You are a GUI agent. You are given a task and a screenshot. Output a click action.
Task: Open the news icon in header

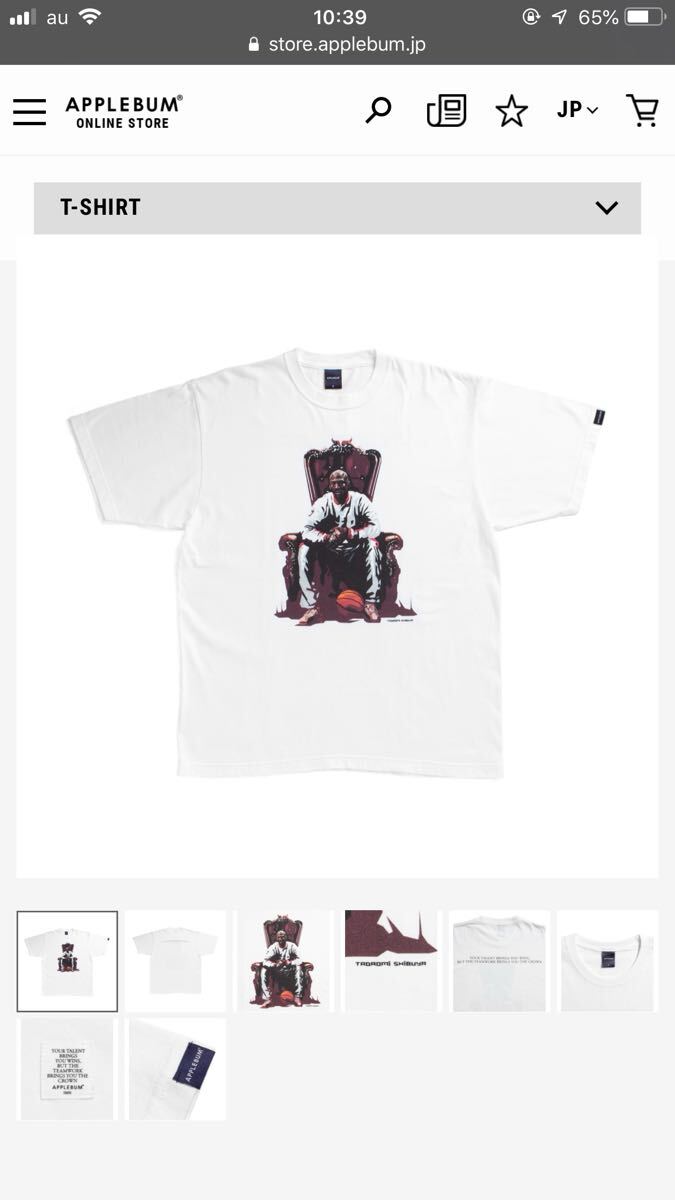coord(446,110)
